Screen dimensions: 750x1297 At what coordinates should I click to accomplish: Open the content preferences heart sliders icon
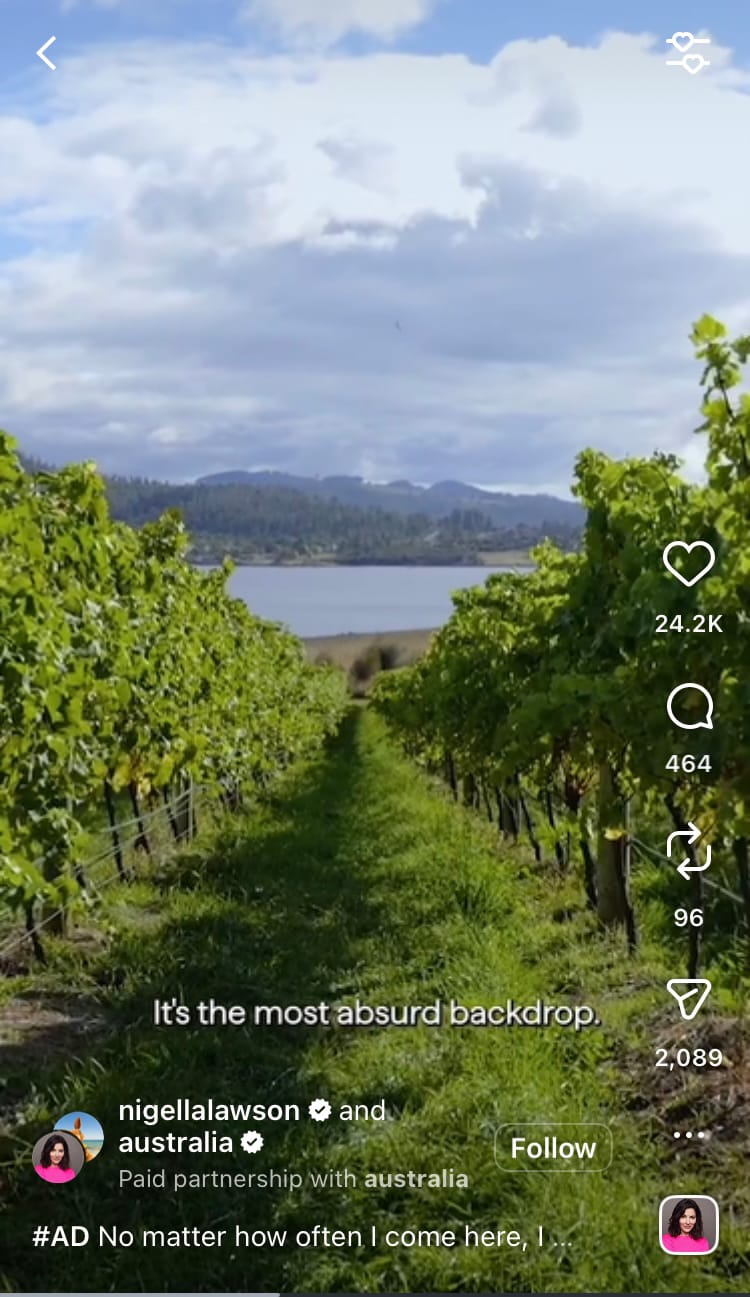pyautogui.click(x=688, y=52)
